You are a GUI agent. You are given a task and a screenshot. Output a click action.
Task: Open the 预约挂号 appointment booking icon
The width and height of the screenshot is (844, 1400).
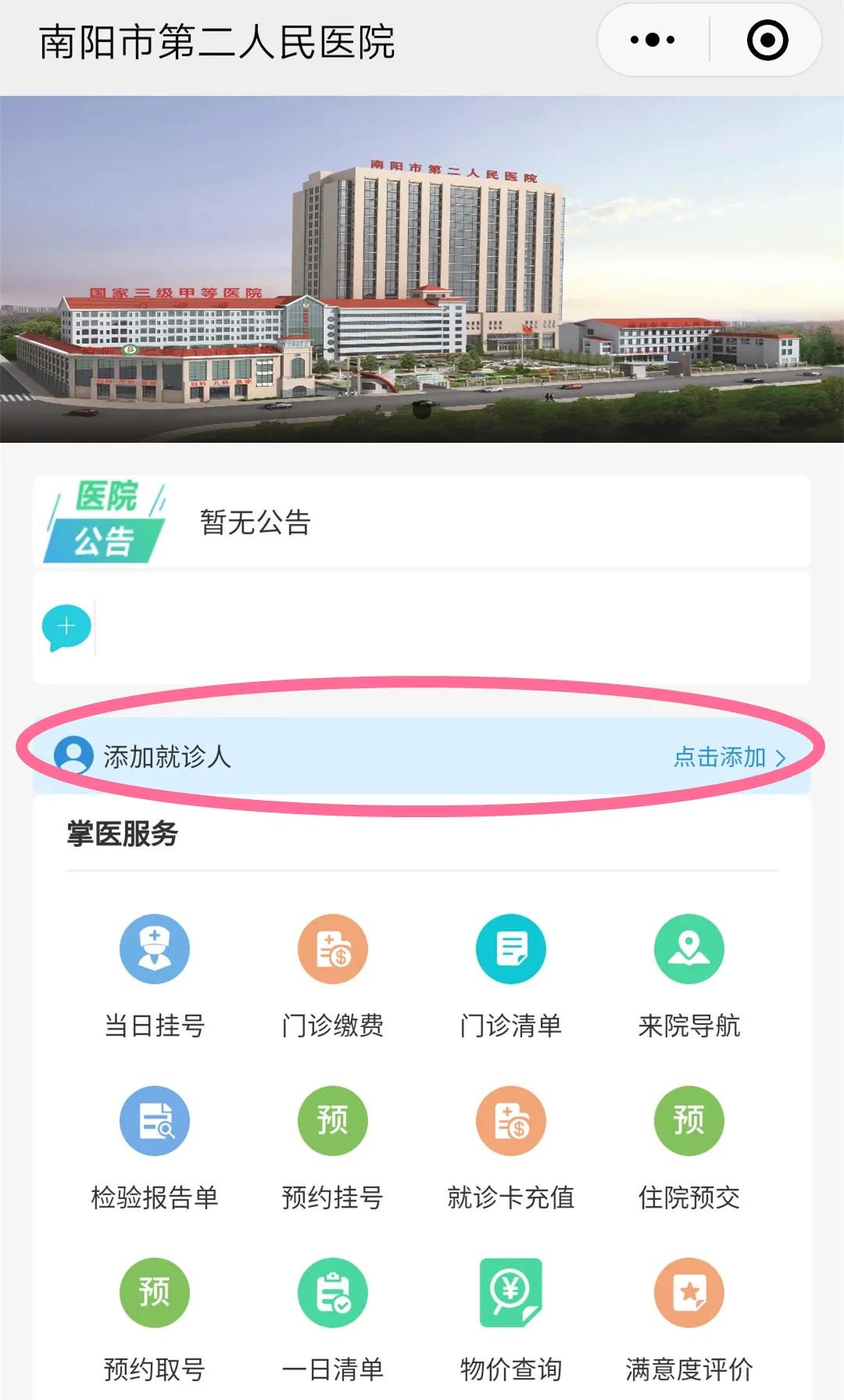point(333,1120)
